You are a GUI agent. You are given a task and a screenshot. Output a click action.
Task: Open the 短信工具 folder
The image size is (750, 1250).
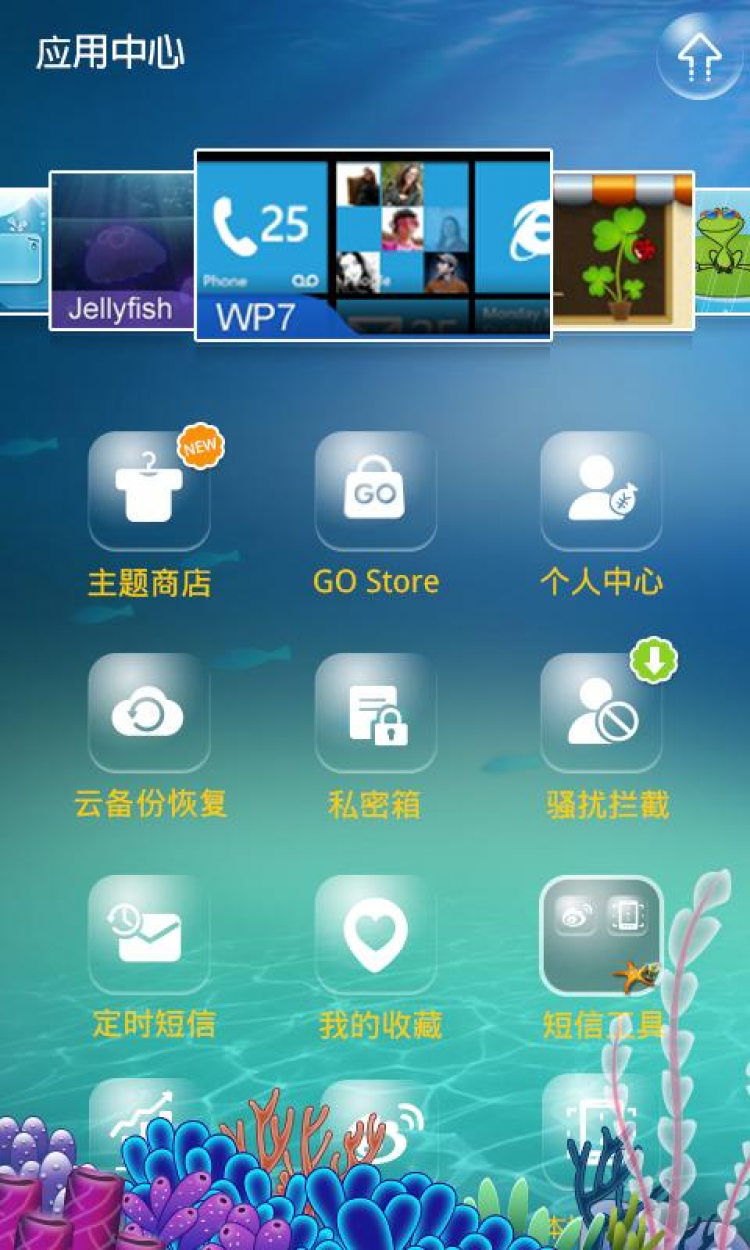[x=601, y=935]
